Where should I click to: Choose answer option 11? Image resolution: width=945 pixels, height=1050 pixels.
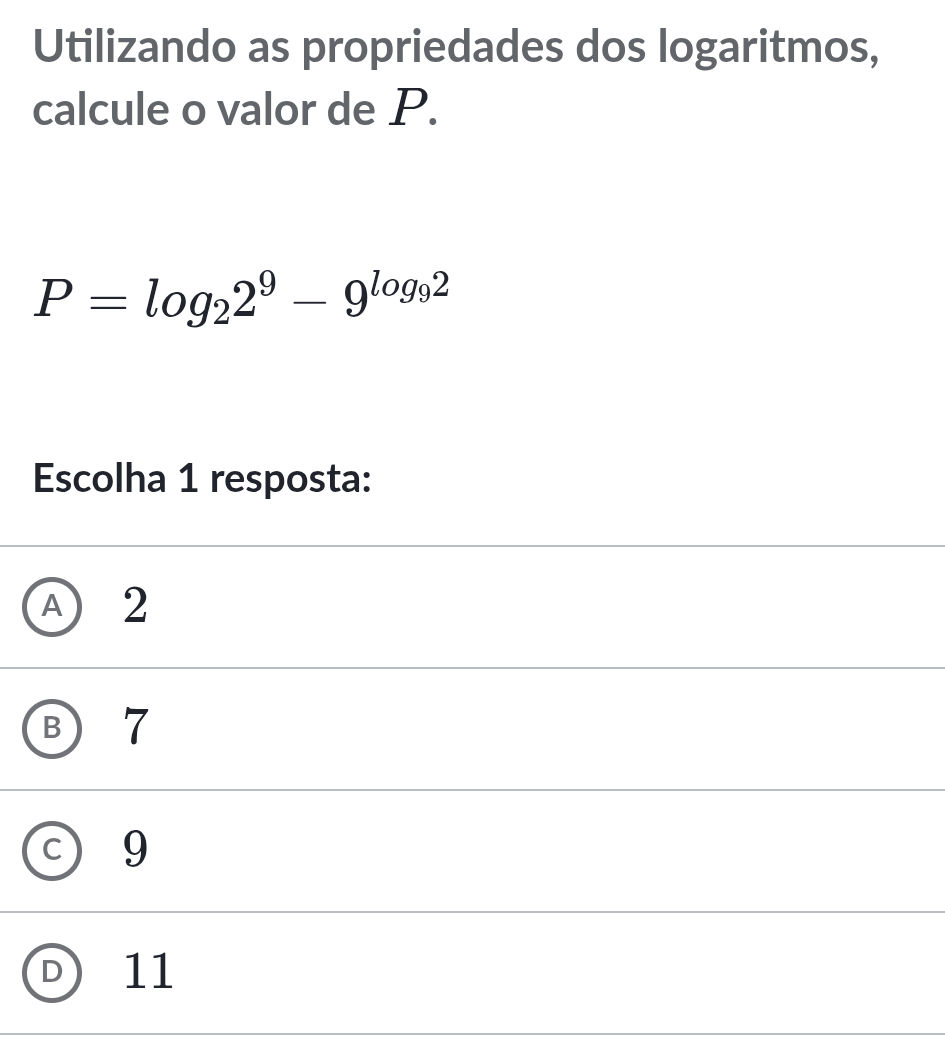[x=146, y=970]
